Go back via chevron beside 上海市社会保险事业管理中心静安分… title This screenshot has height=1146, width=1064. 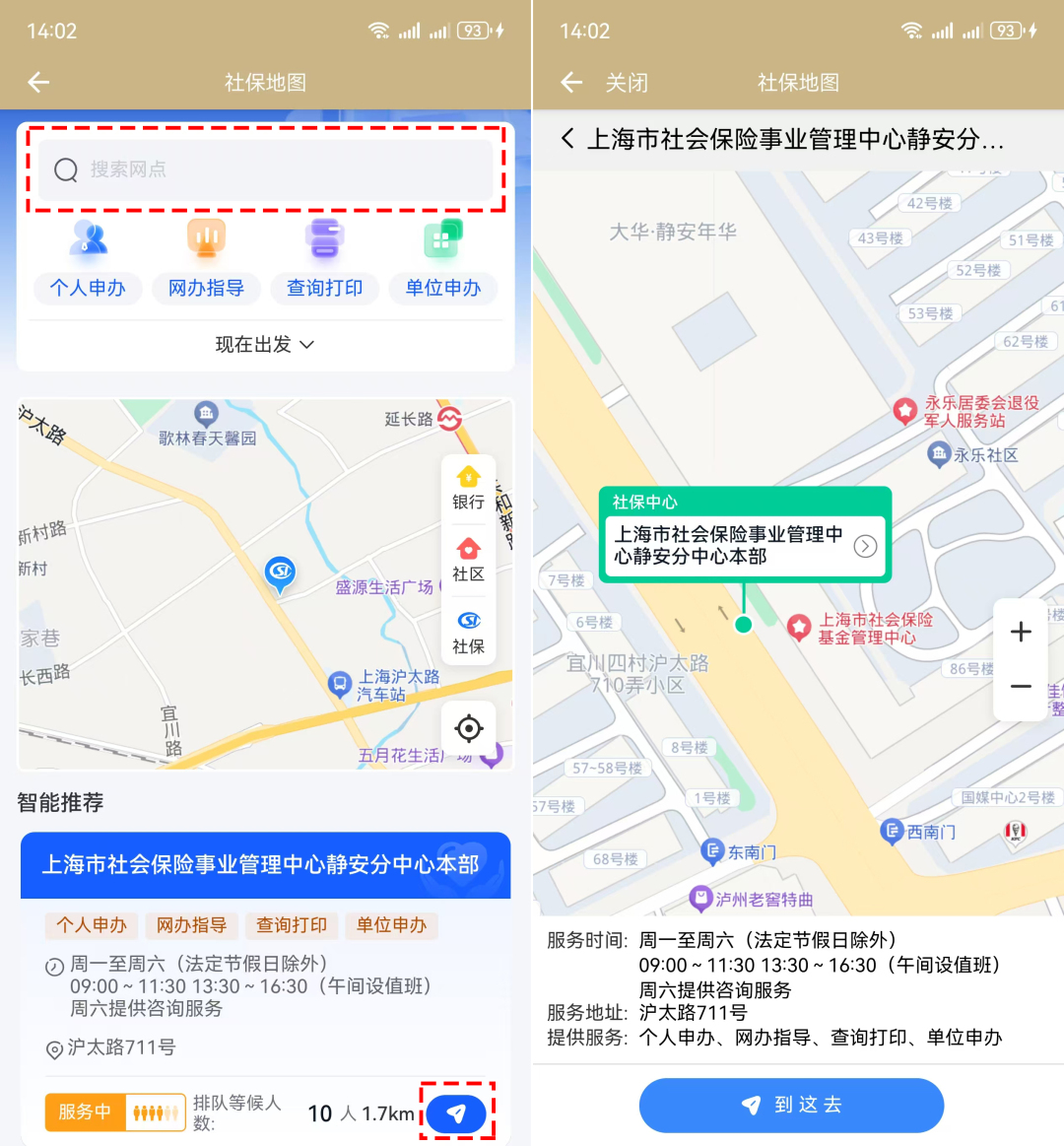click(567, 139)
